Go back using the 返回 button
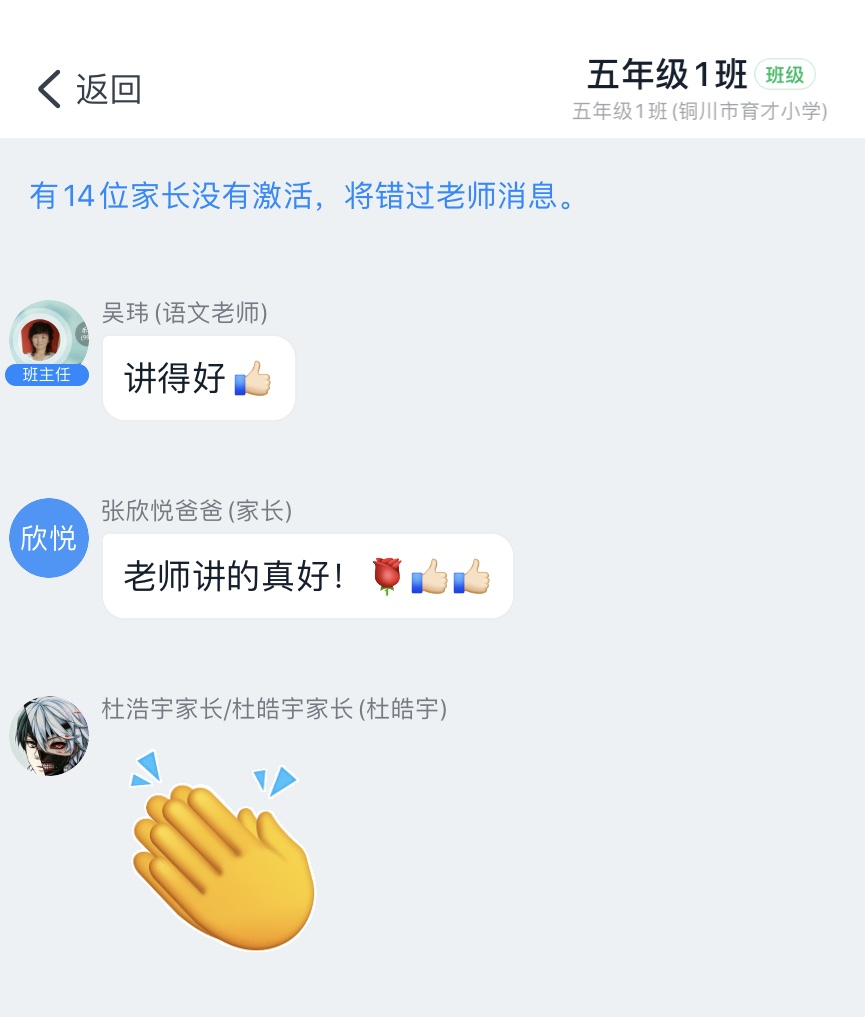 pyautogui.click(x=88, y=89)
